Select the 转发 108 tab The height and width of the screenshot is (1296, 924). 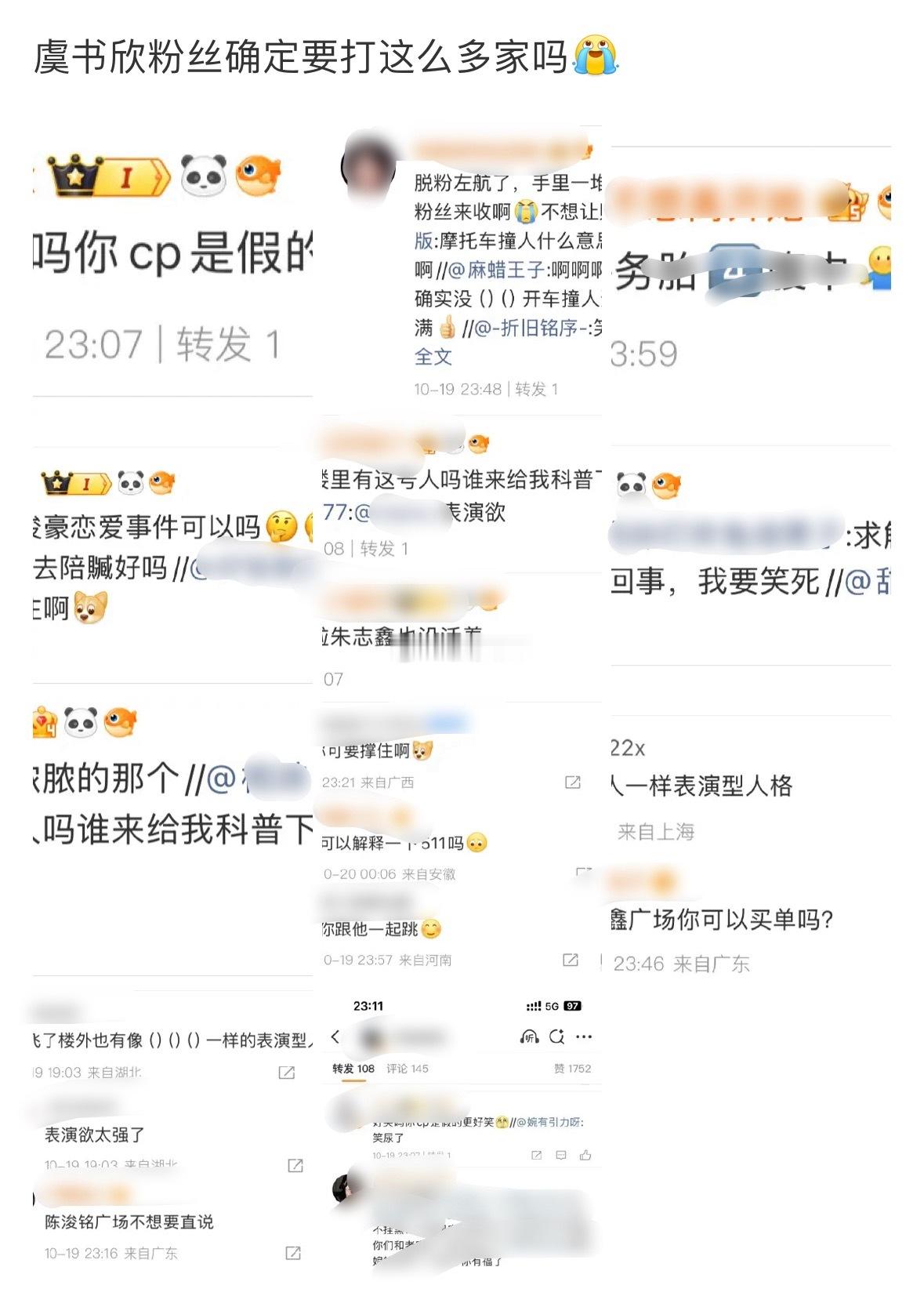(353, 1067)
